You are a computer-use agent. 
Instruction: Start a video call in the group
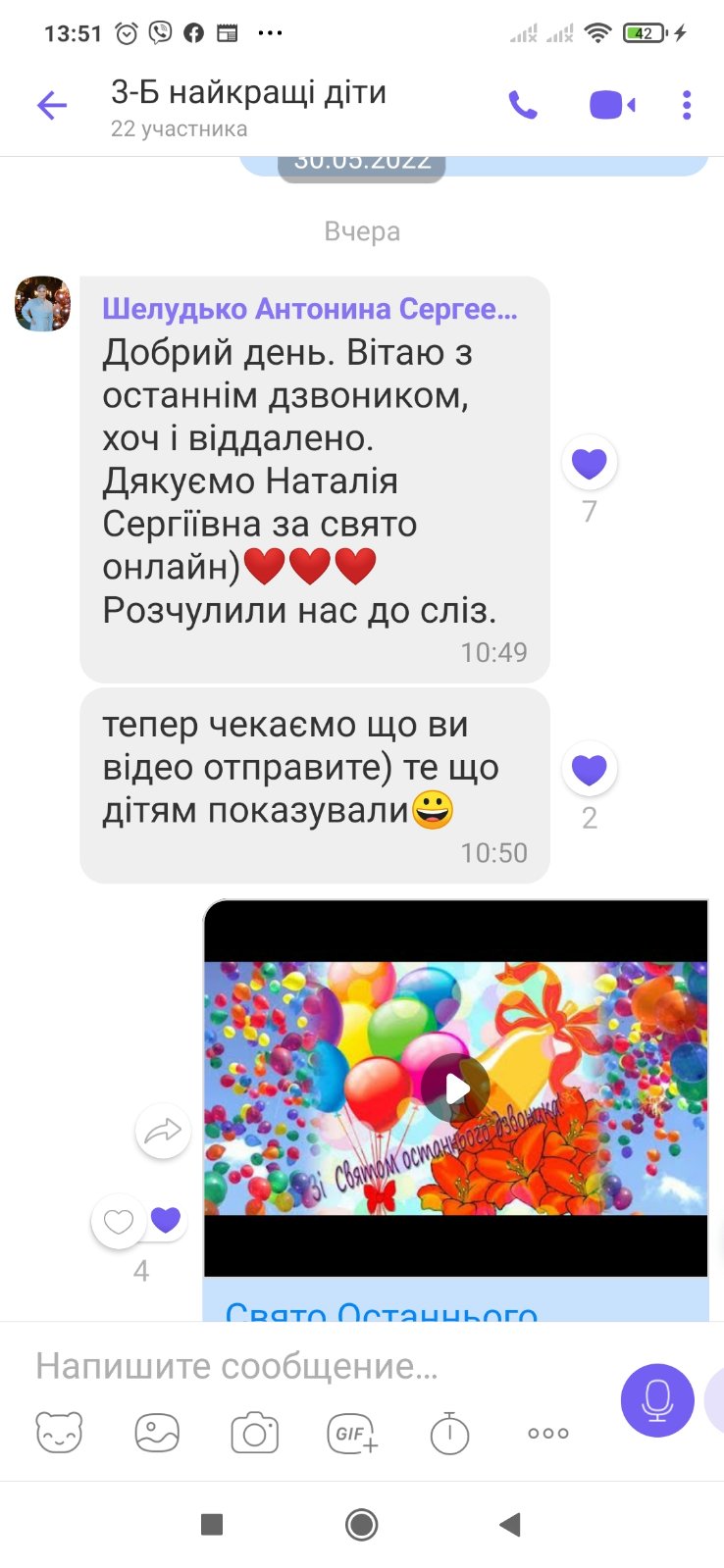(x=612, y=105)
